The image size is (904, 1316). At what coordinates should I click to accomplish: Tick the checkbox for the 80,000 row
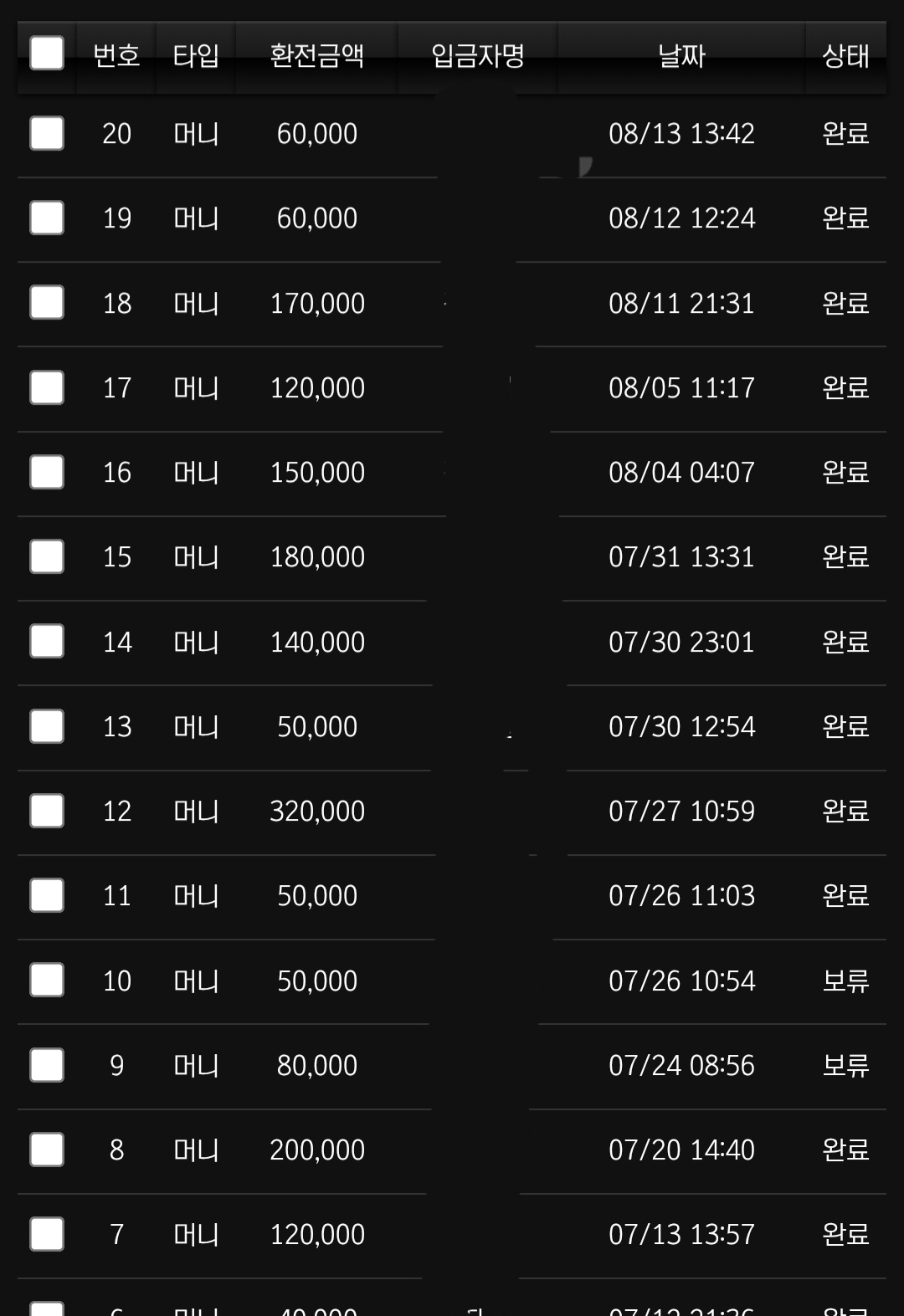coord(47,1065)
